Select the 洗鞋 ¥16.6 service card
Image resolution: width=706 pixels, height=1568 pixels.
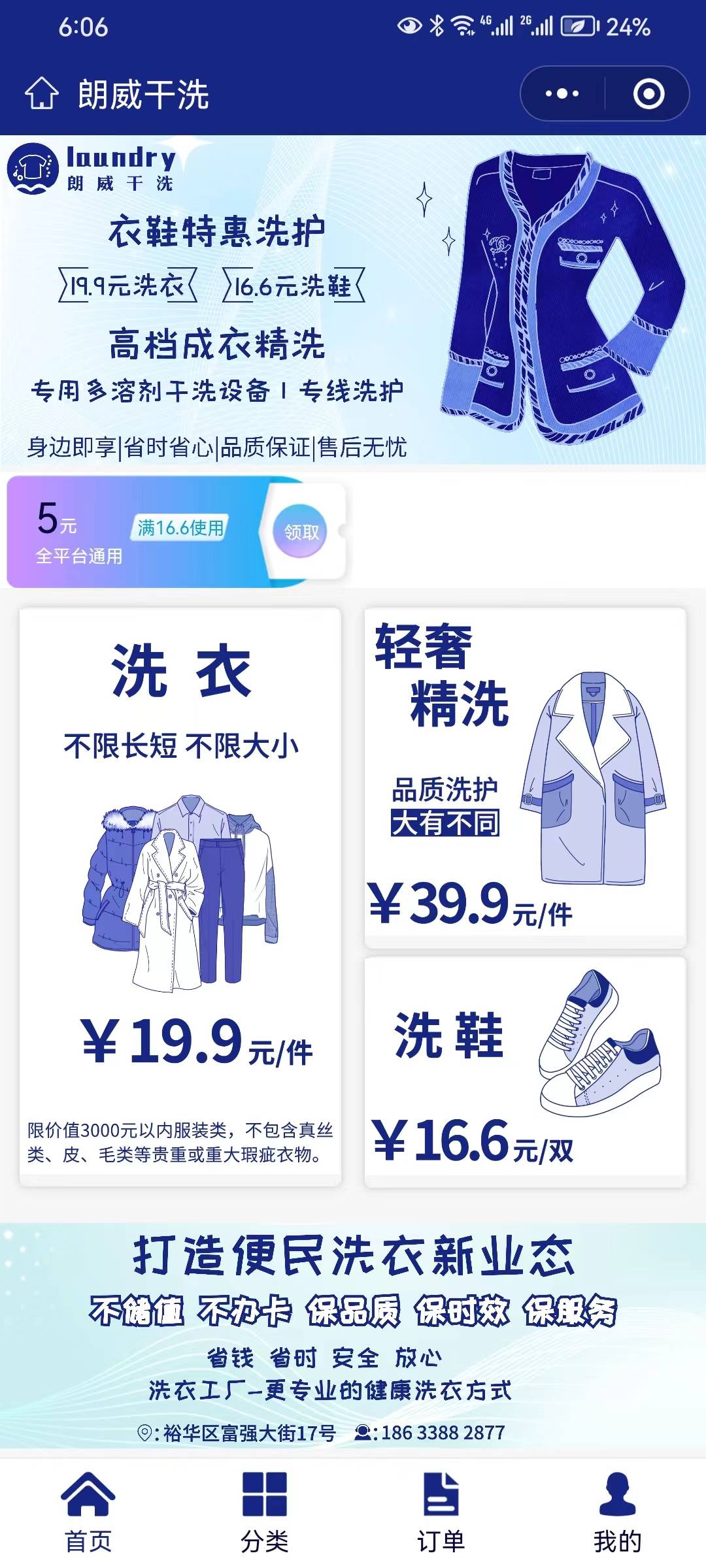(525, 1071)
